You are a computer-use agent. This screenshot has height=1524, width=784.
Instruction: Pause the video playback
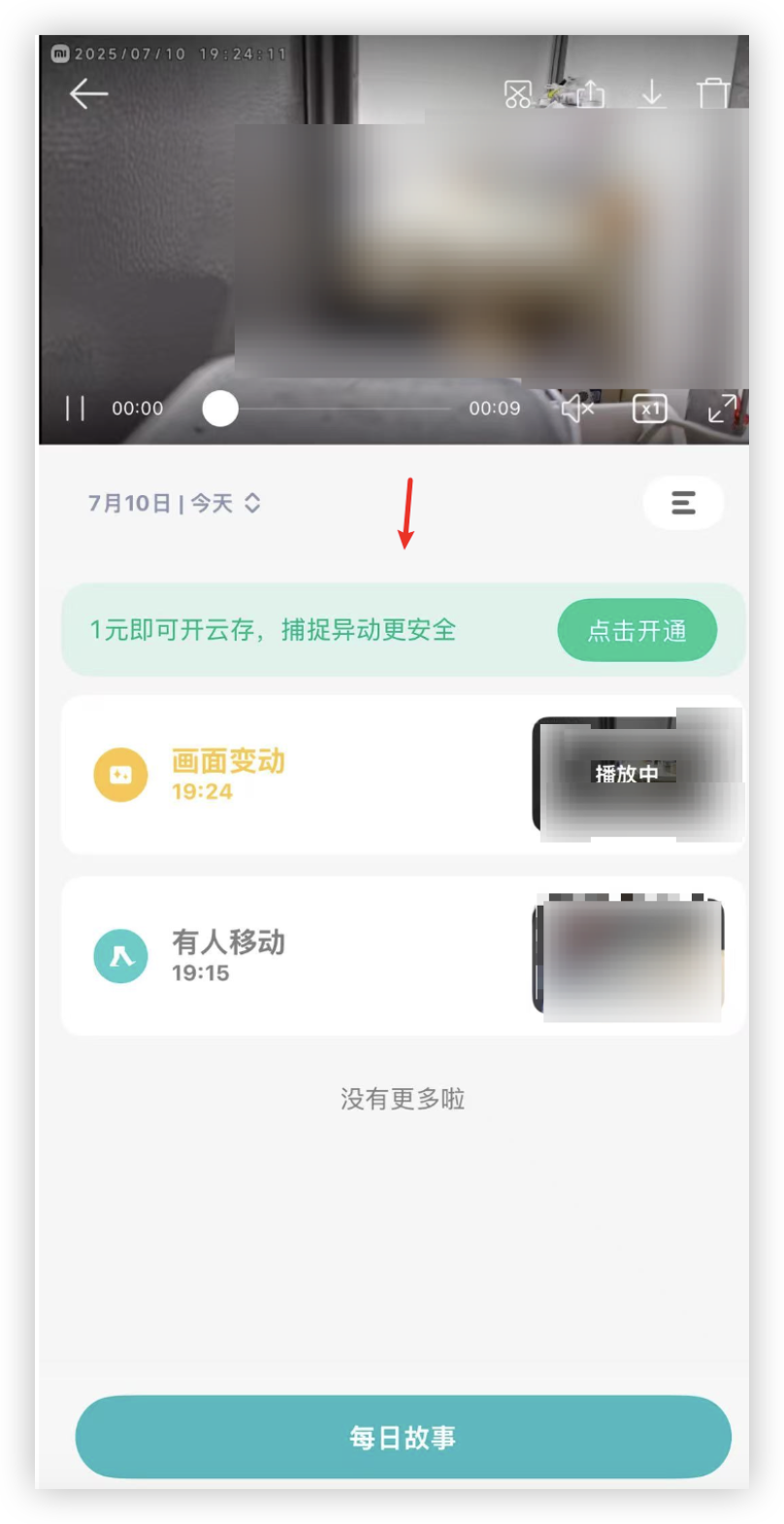(x=75, y=409)
